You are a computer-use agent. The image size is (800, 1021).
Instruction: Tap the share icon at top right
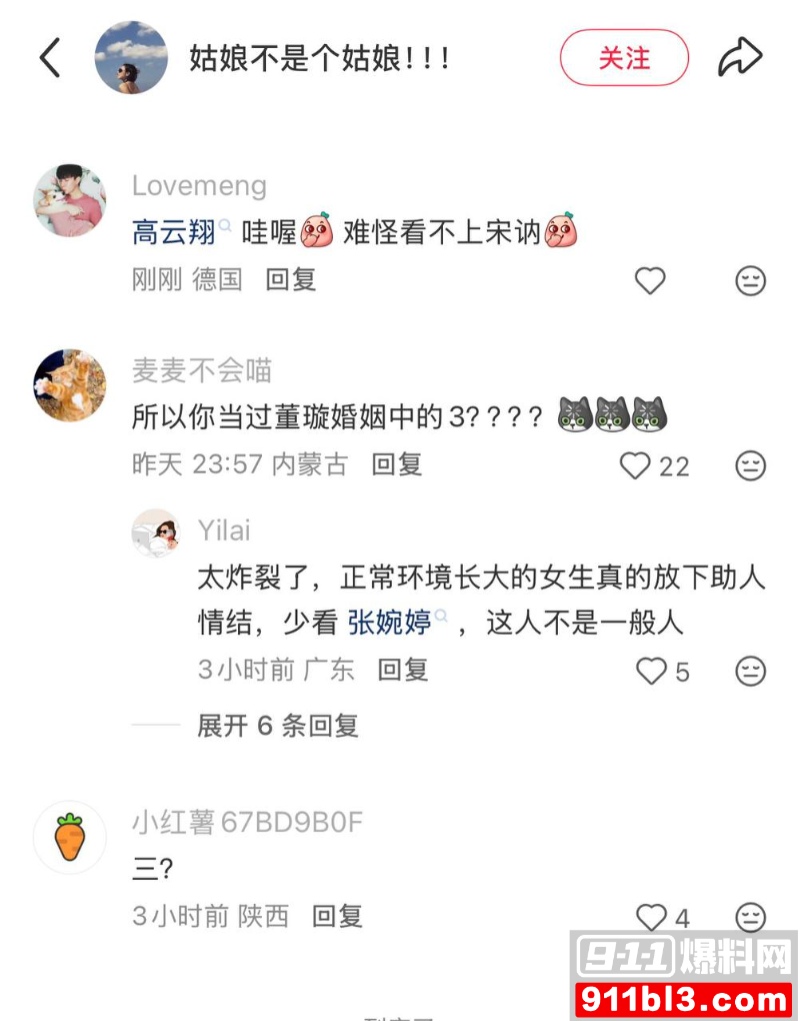click(x=740, y=55)
